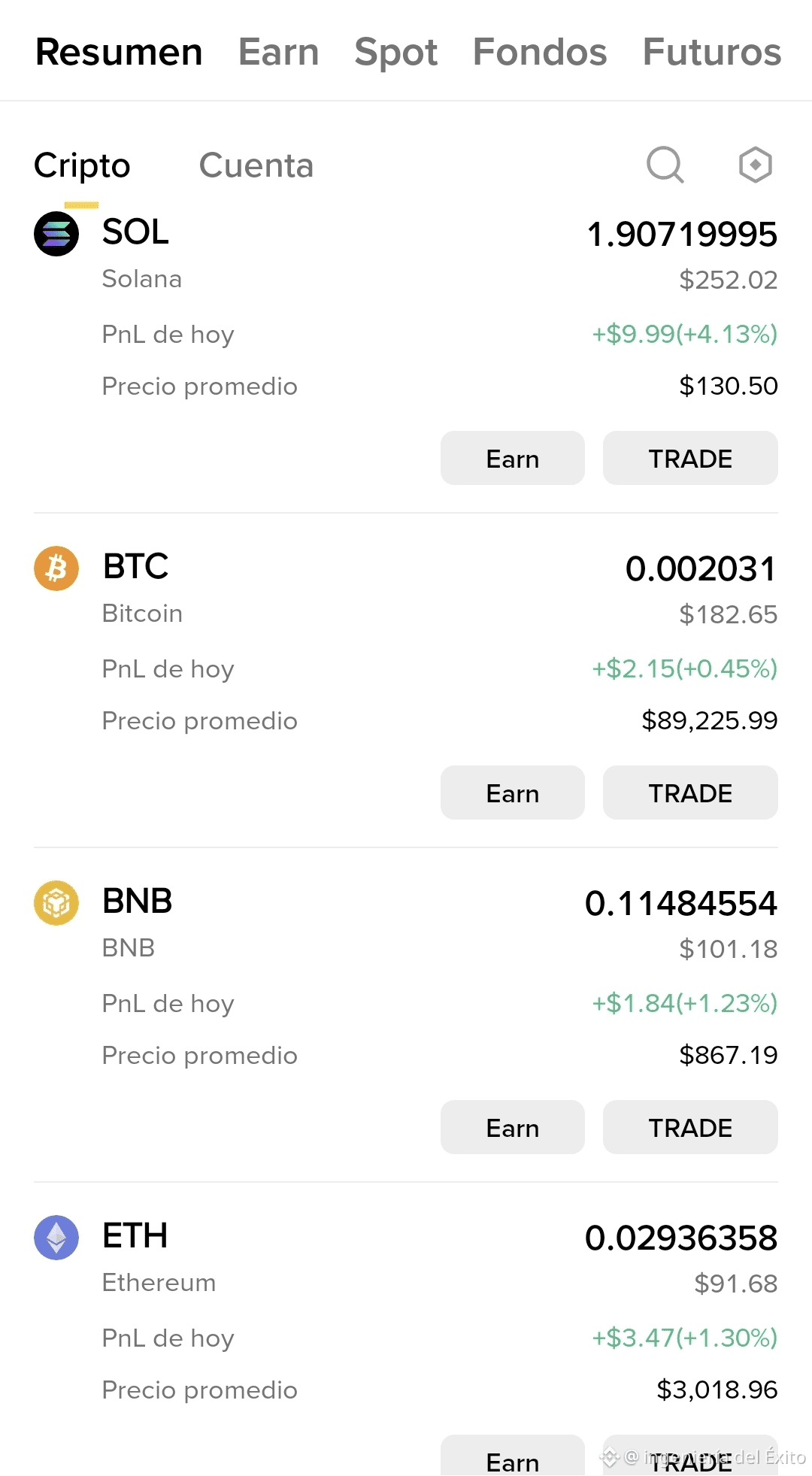Open the Solana asset details
This screenshot has height=1476, width=812.
pos(135,233)
